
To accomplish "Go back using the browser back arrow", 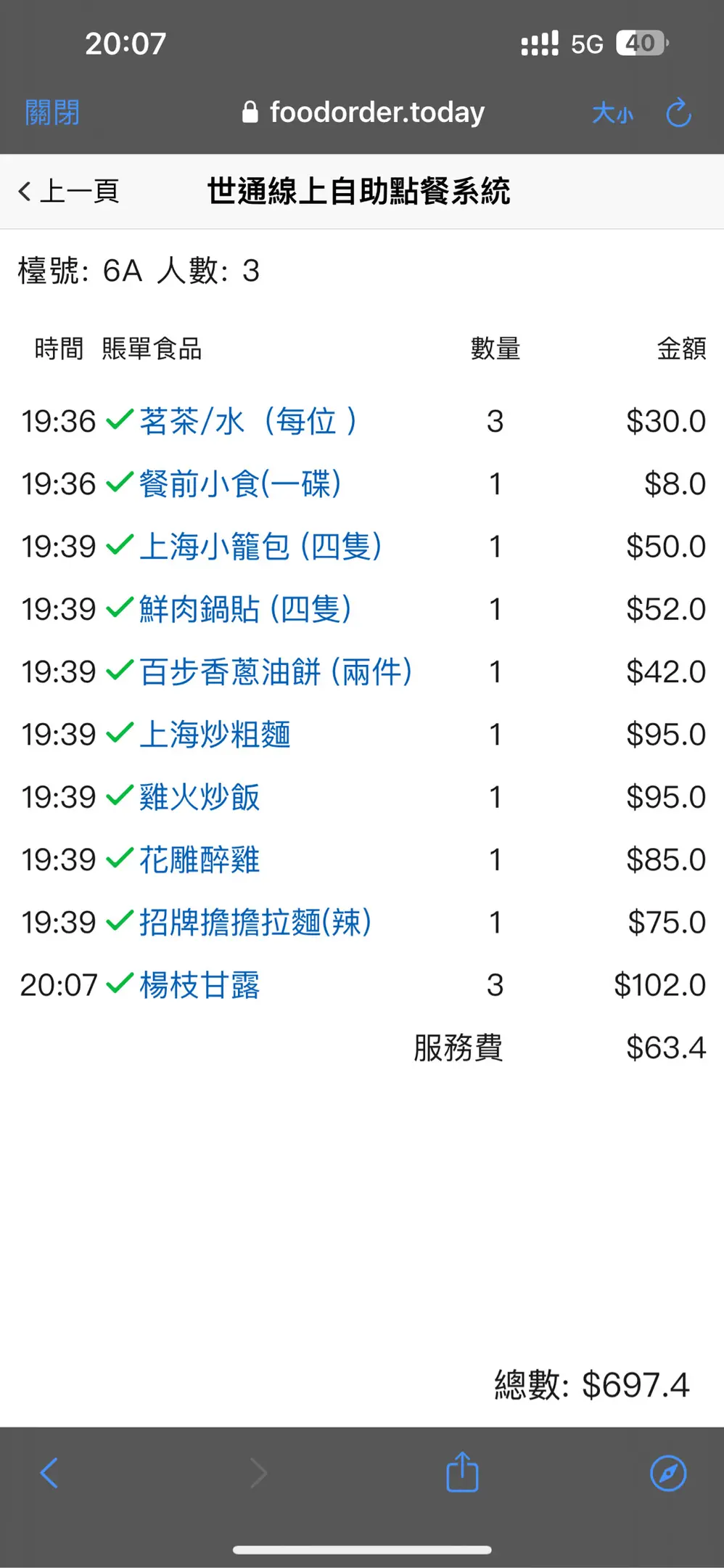I will (49, 1473).
